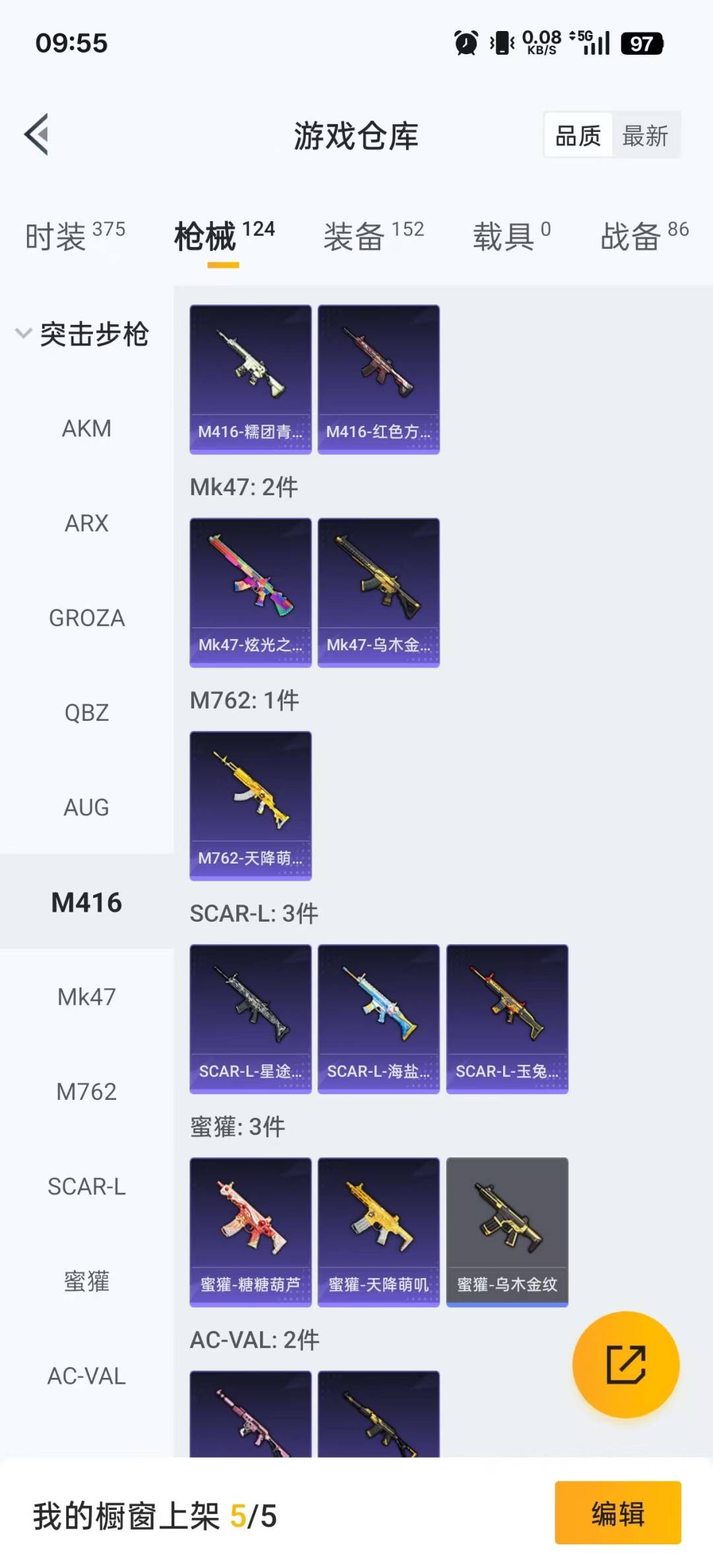Choose SCAR-L in the sidebar

click(x=86, y=1186)
